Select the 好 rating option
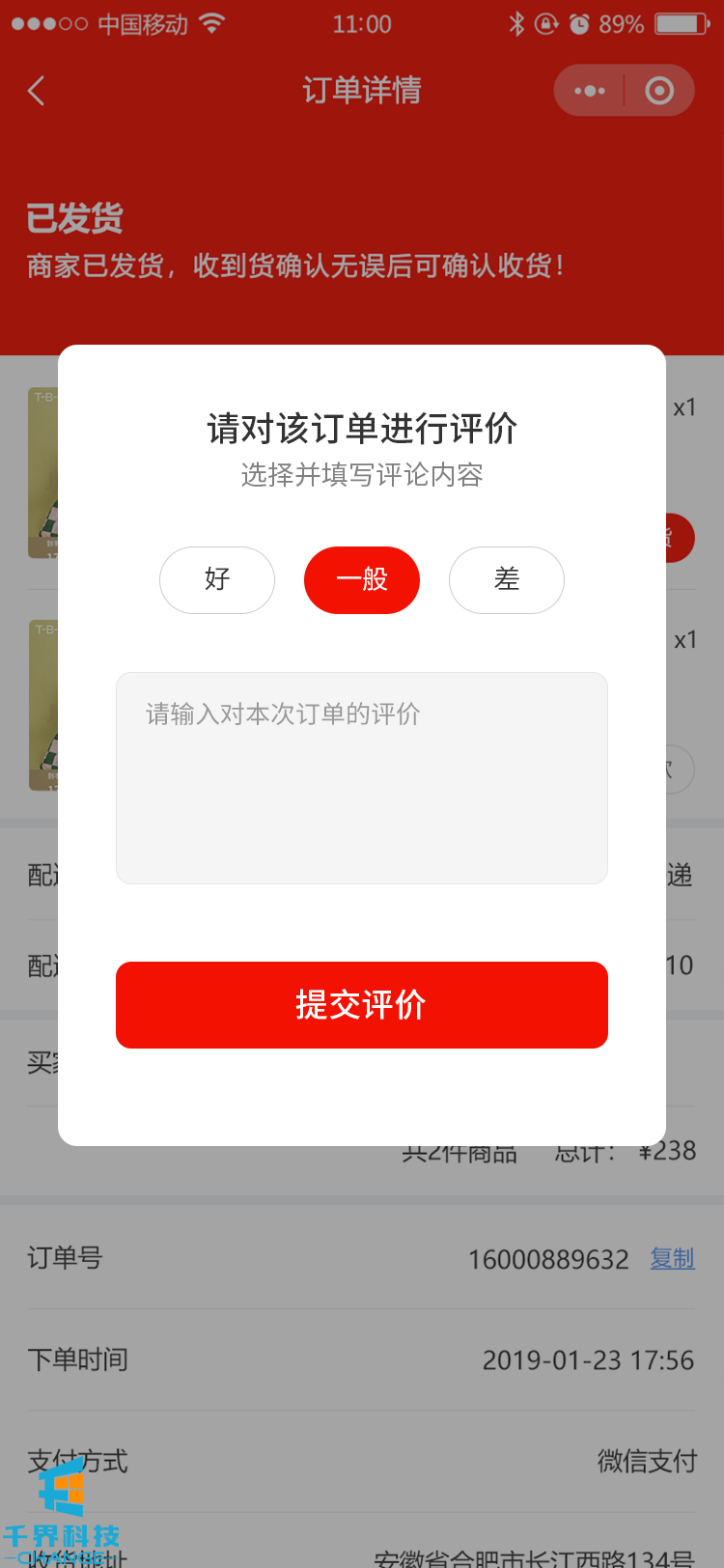724x1568 pixels. pos(217,579)
